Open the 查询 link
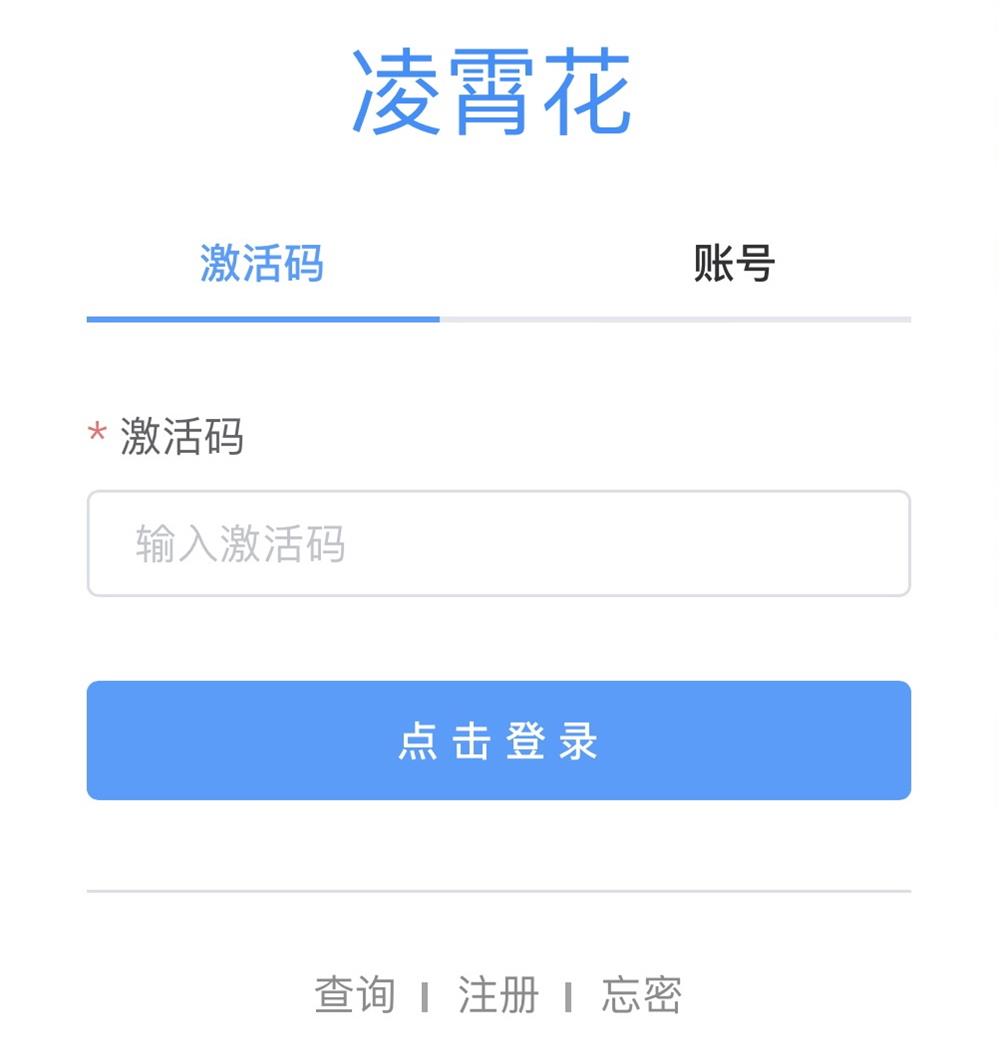The image size is (1000, 1050). [355, 995]
